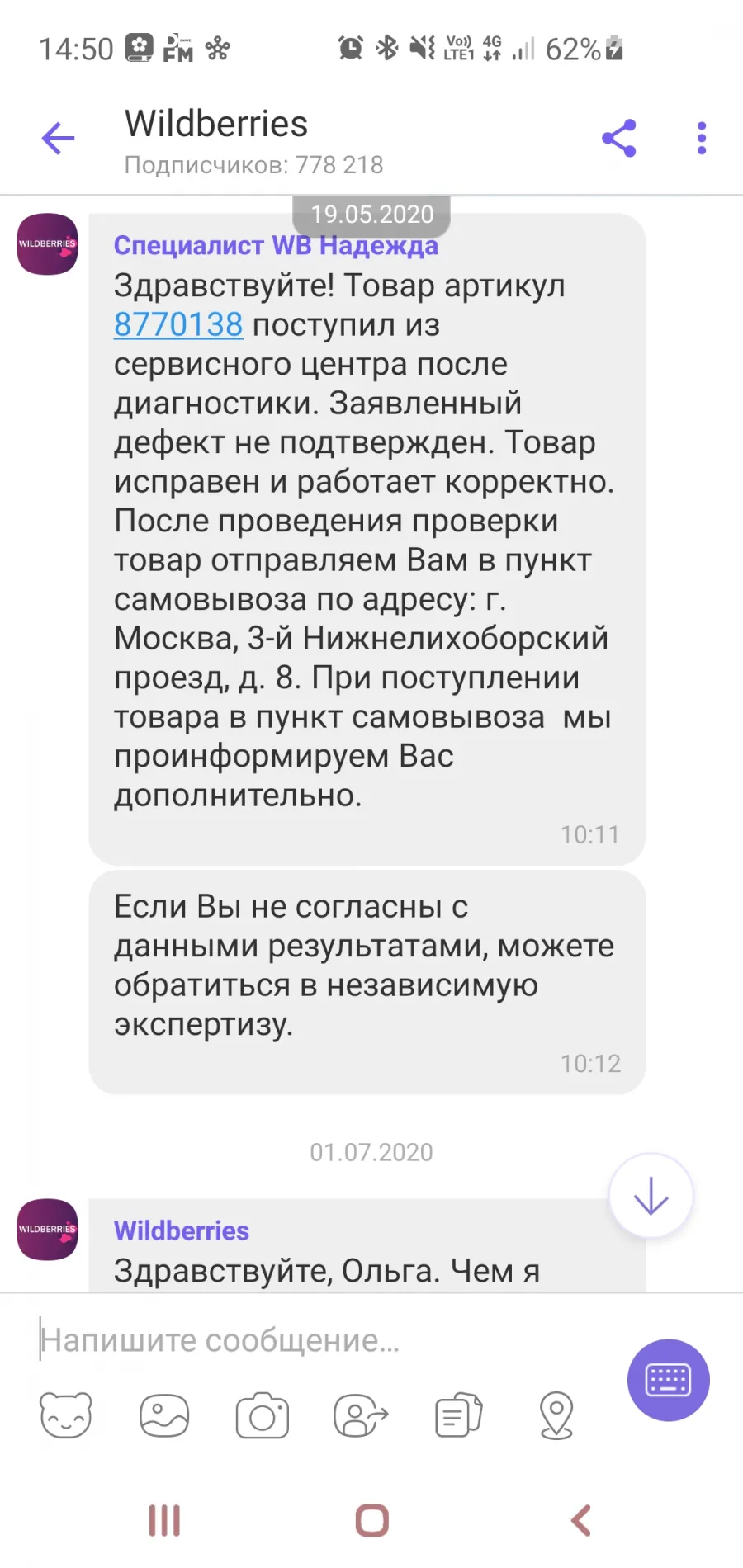Tap the system back navigation button
The width and height of the screenshot is (743, 1568).
581,1520
